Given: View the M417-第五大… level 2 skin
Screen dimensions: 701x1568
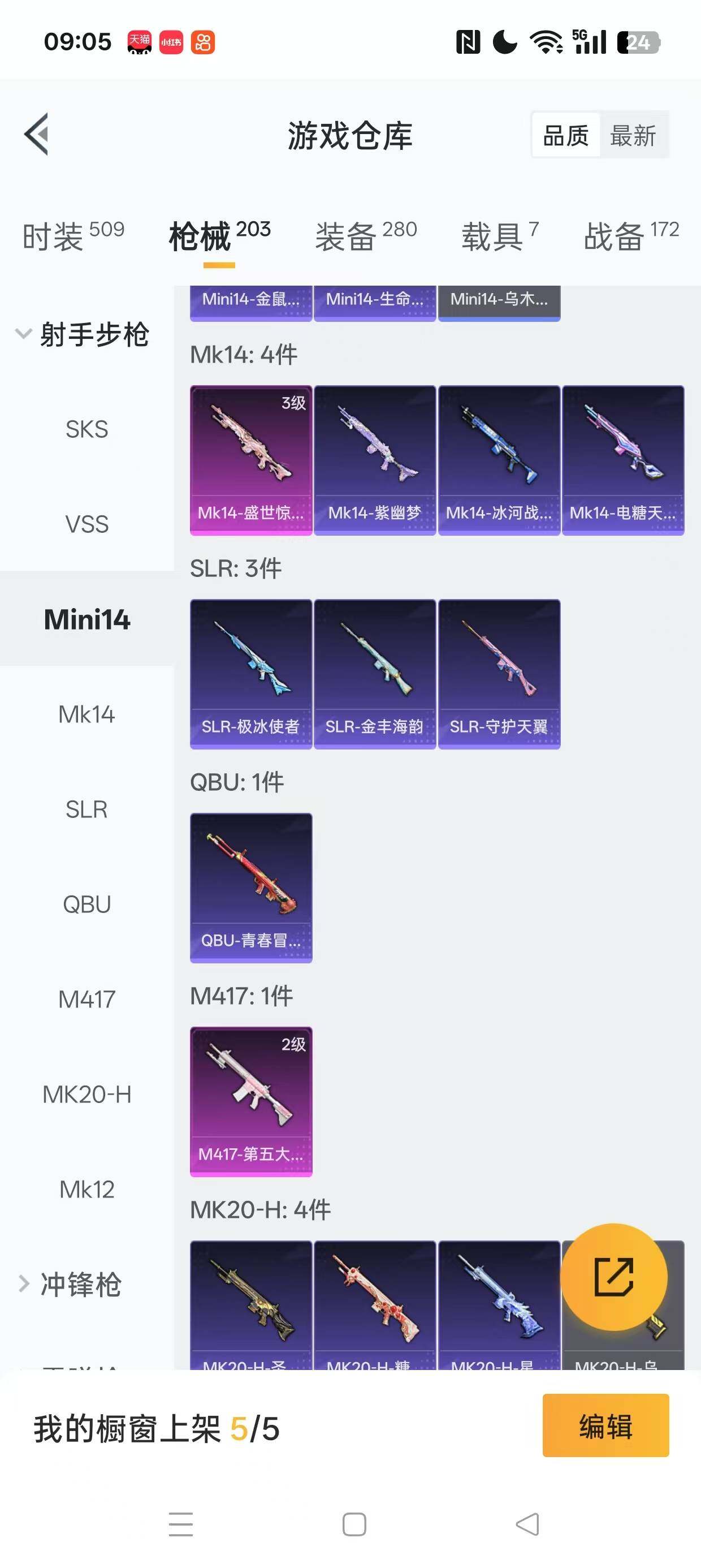Looking at the screenshot, I should [250, 1101].
